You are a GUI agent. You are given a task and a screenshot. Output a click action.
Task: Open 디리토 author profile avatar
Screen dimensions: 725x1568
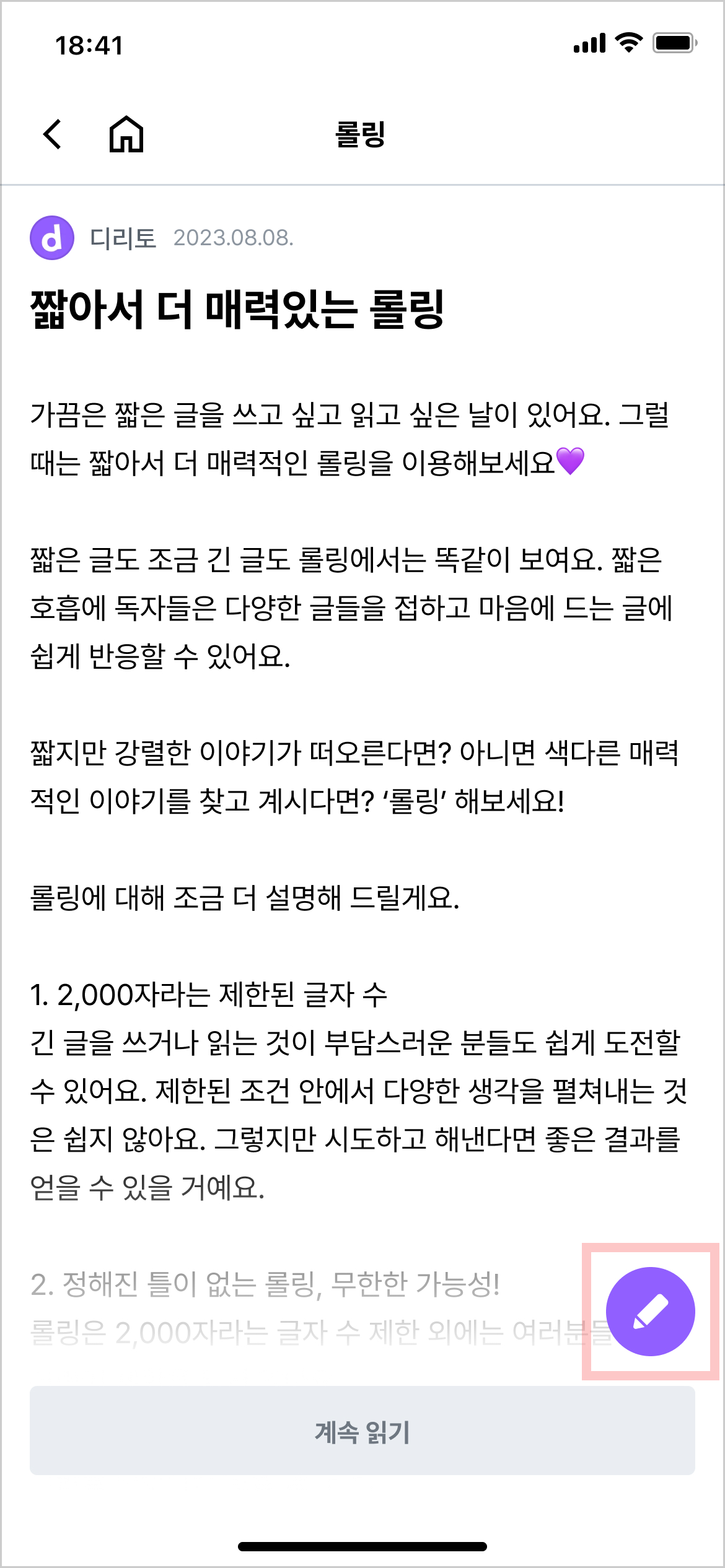(52, 238)
